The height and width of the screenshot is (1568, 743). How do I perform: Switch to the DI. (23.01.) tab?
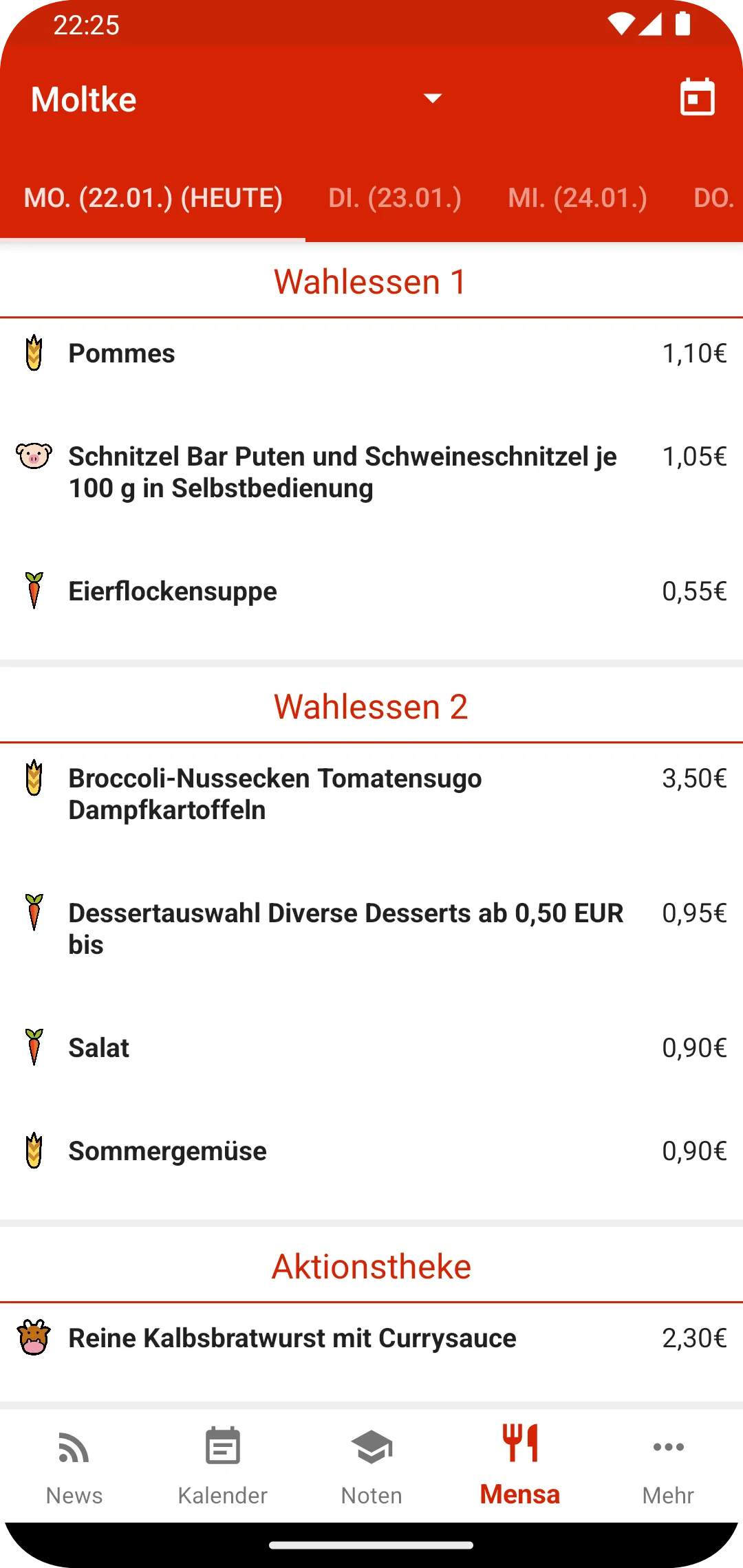(x=395, y=198)
